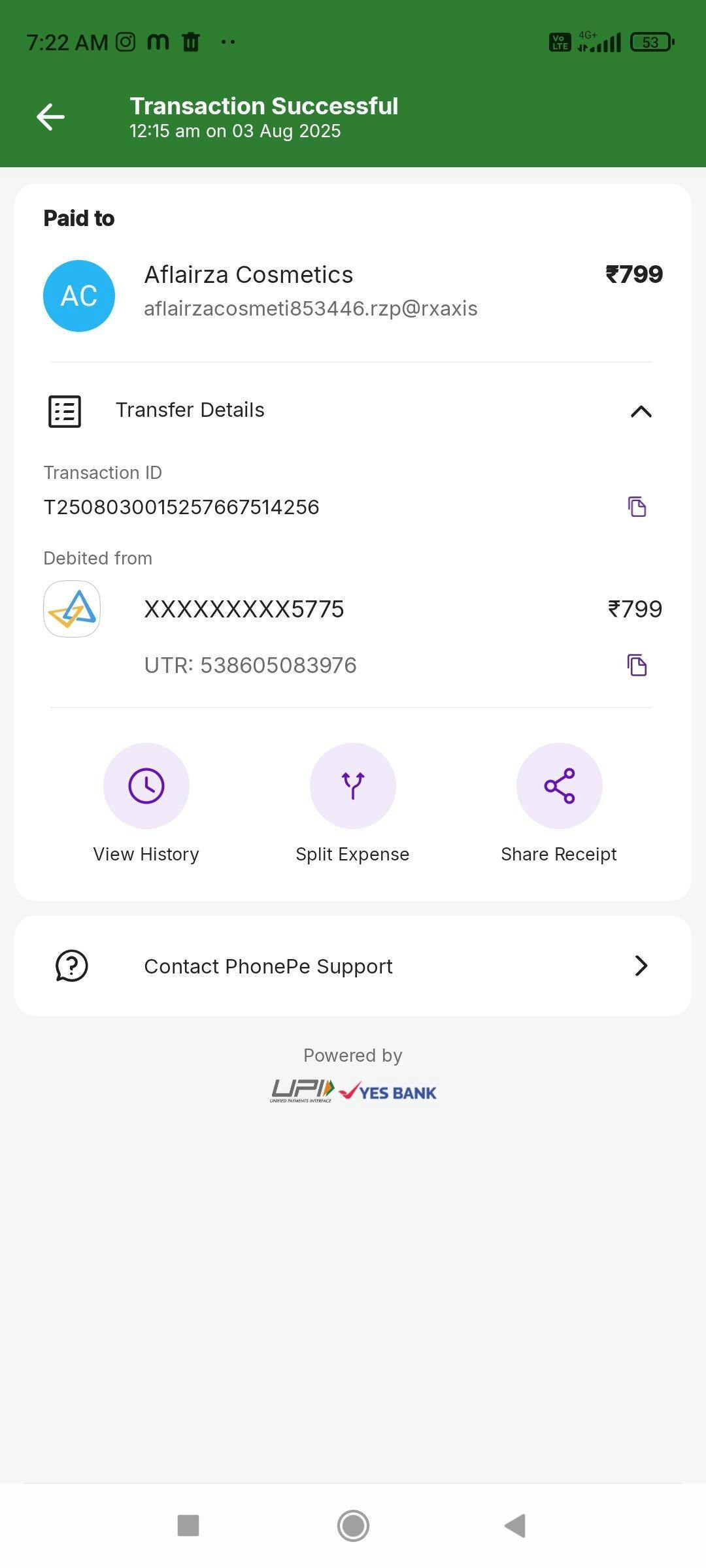Copy the Transaction ID
The width and height of the screenshot is (706, 1568).
(x=637, y=506)
